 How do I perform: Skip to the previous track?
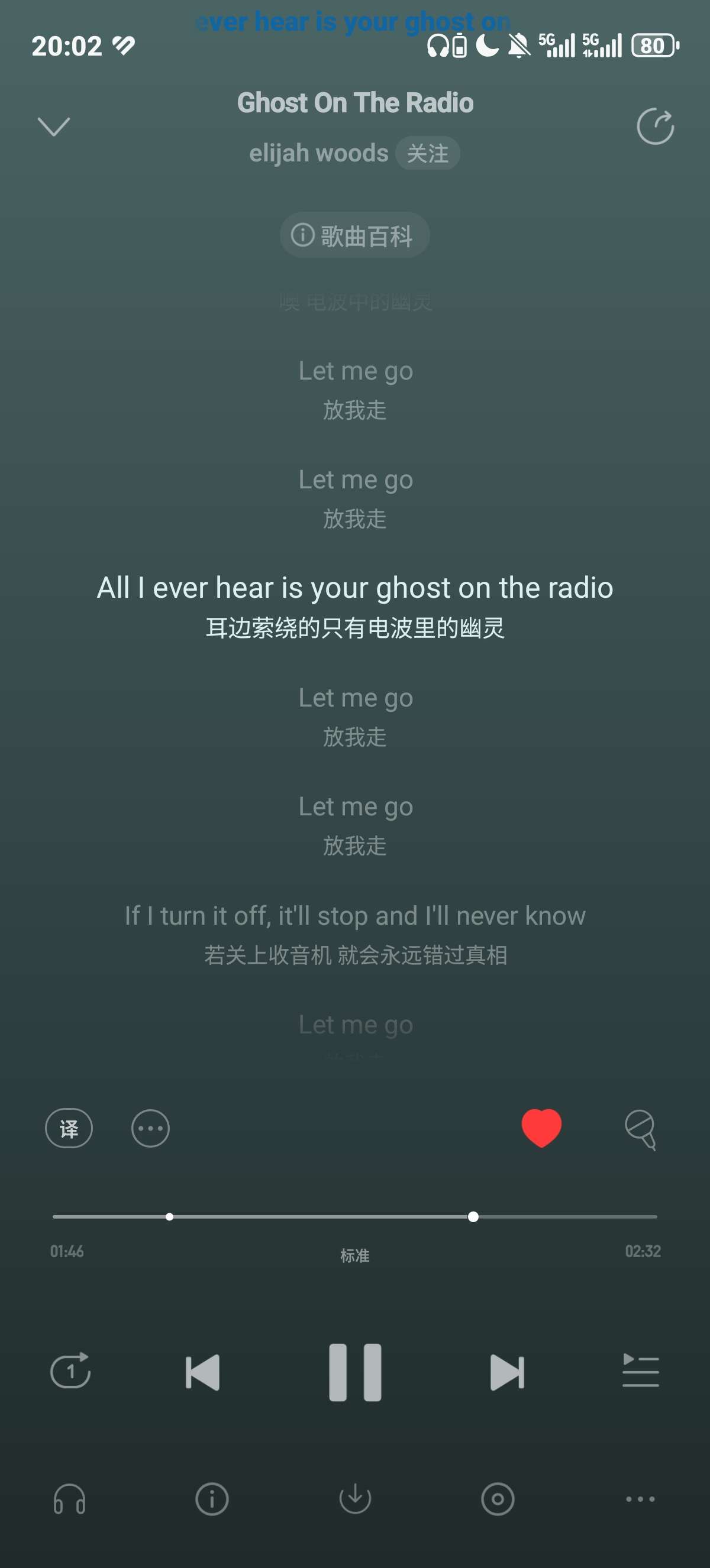point(202,1373)
